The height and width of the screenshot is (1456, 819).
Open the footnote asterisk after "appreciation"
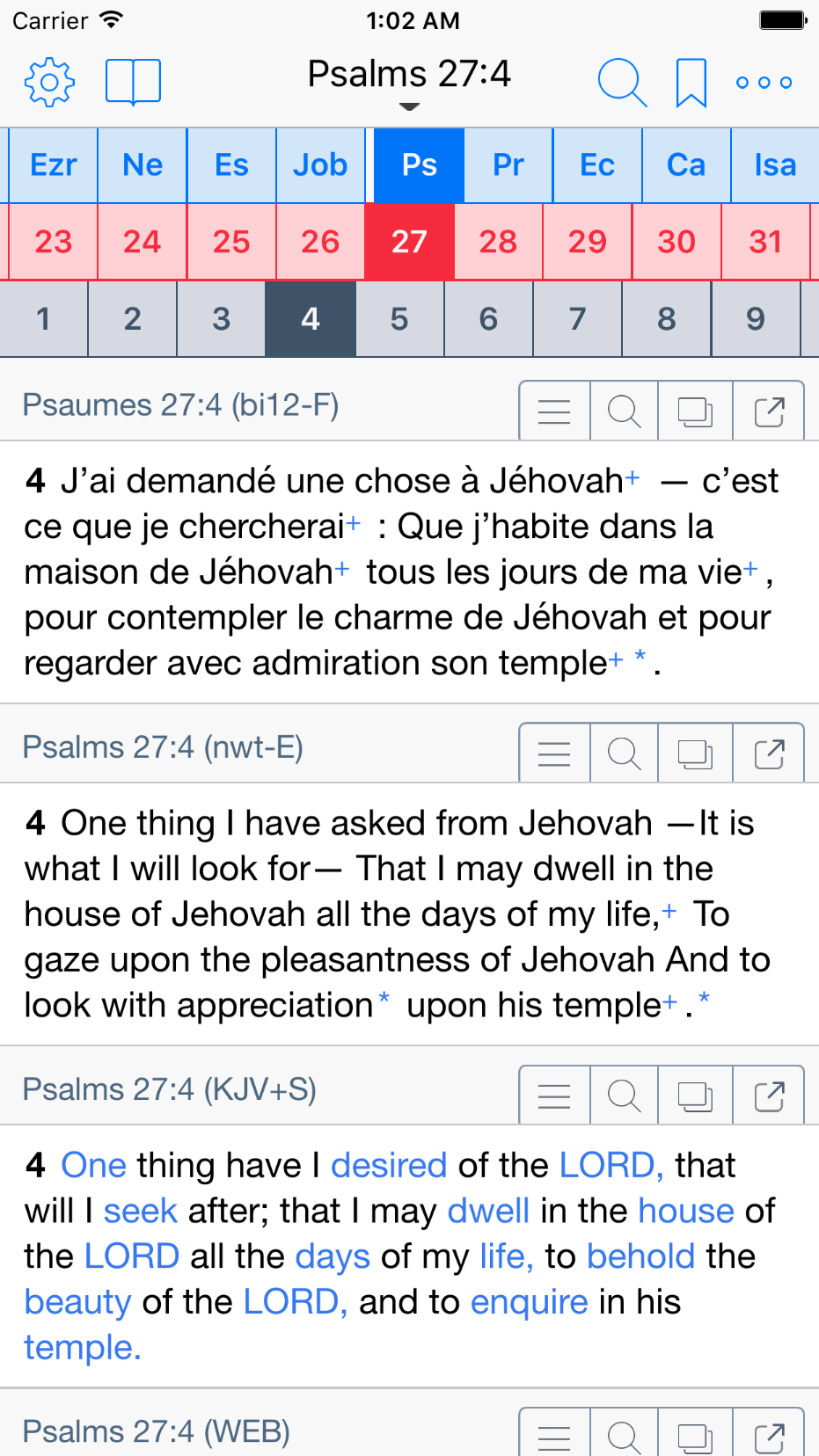pos(384,998)
